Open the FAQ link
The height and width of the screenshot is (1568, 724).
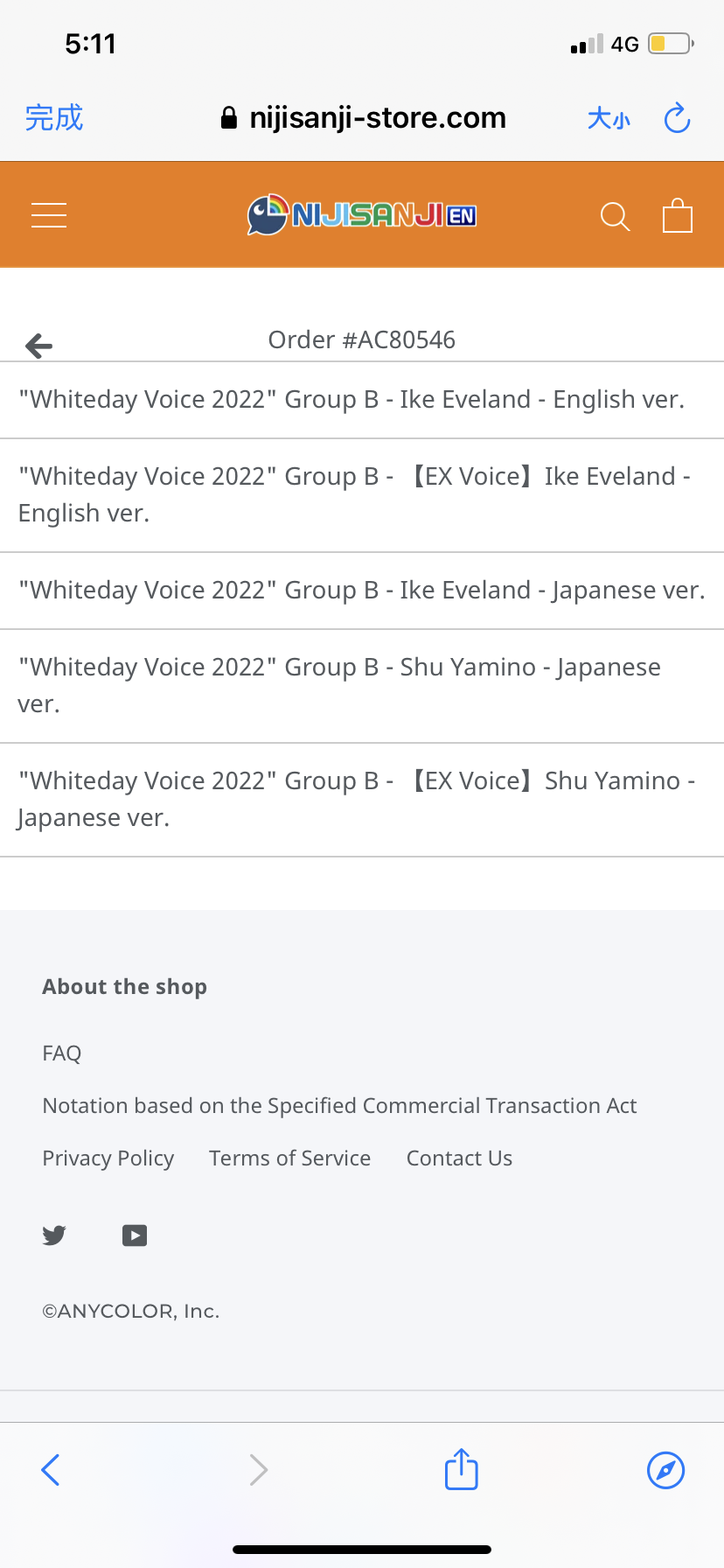click(x=62, y=1053)
